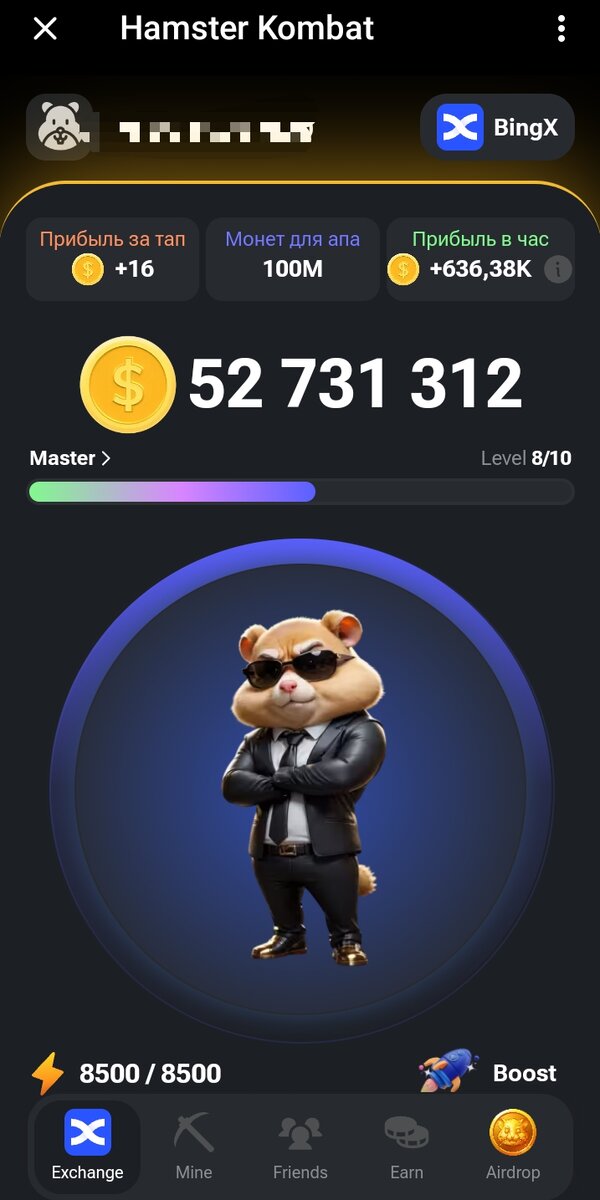Open the hamster profile avatar
This screenshot has width=600, height=1200.
point(59,128)
